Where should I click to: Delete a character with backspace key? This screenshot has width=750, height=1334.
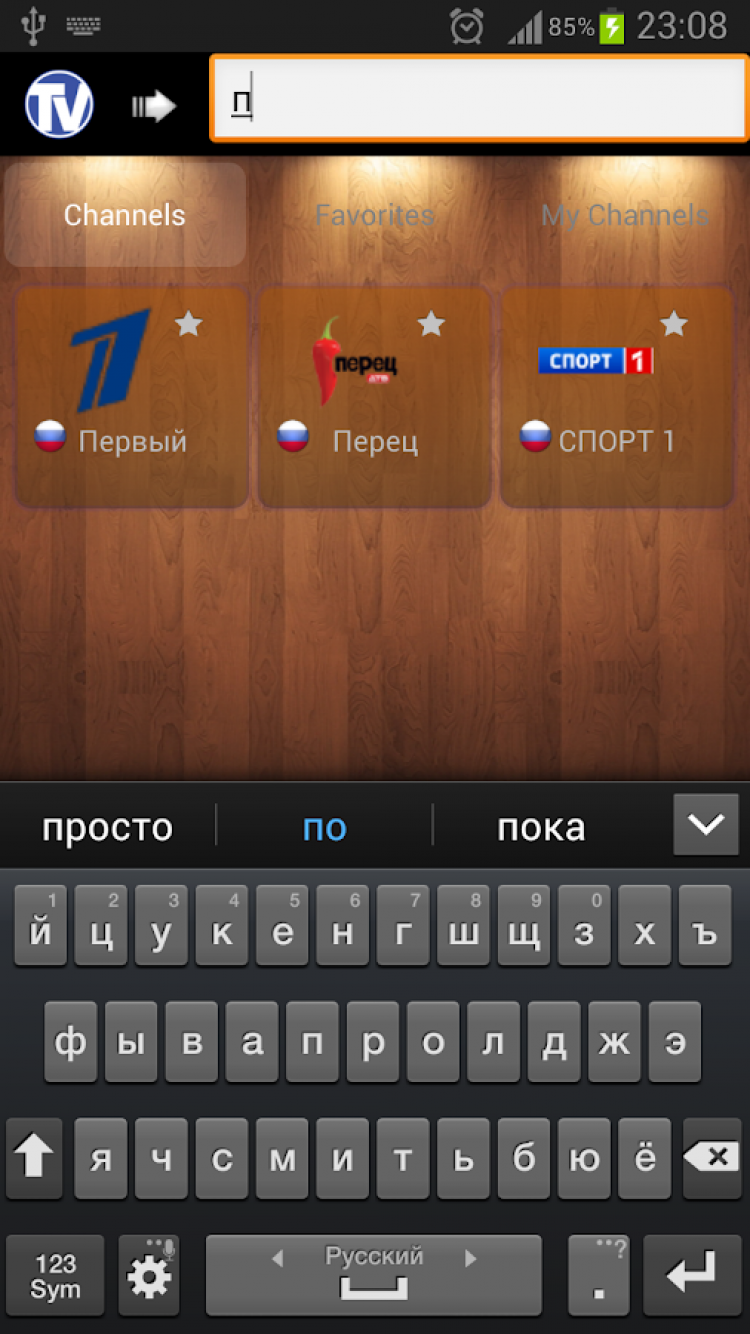coord(712,1158)
